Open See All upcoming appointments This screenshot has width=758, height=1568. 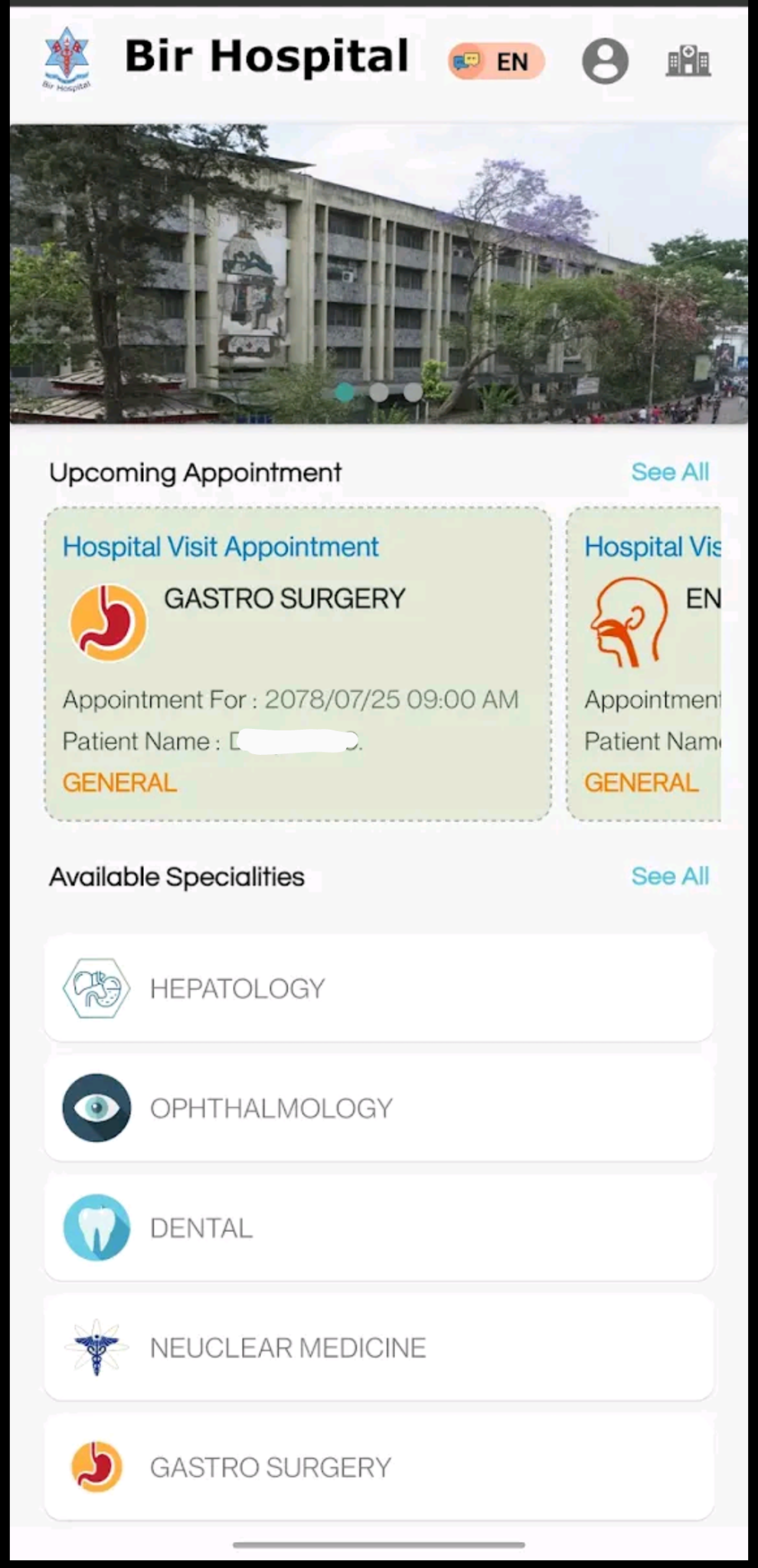click(x=670, y=472)
